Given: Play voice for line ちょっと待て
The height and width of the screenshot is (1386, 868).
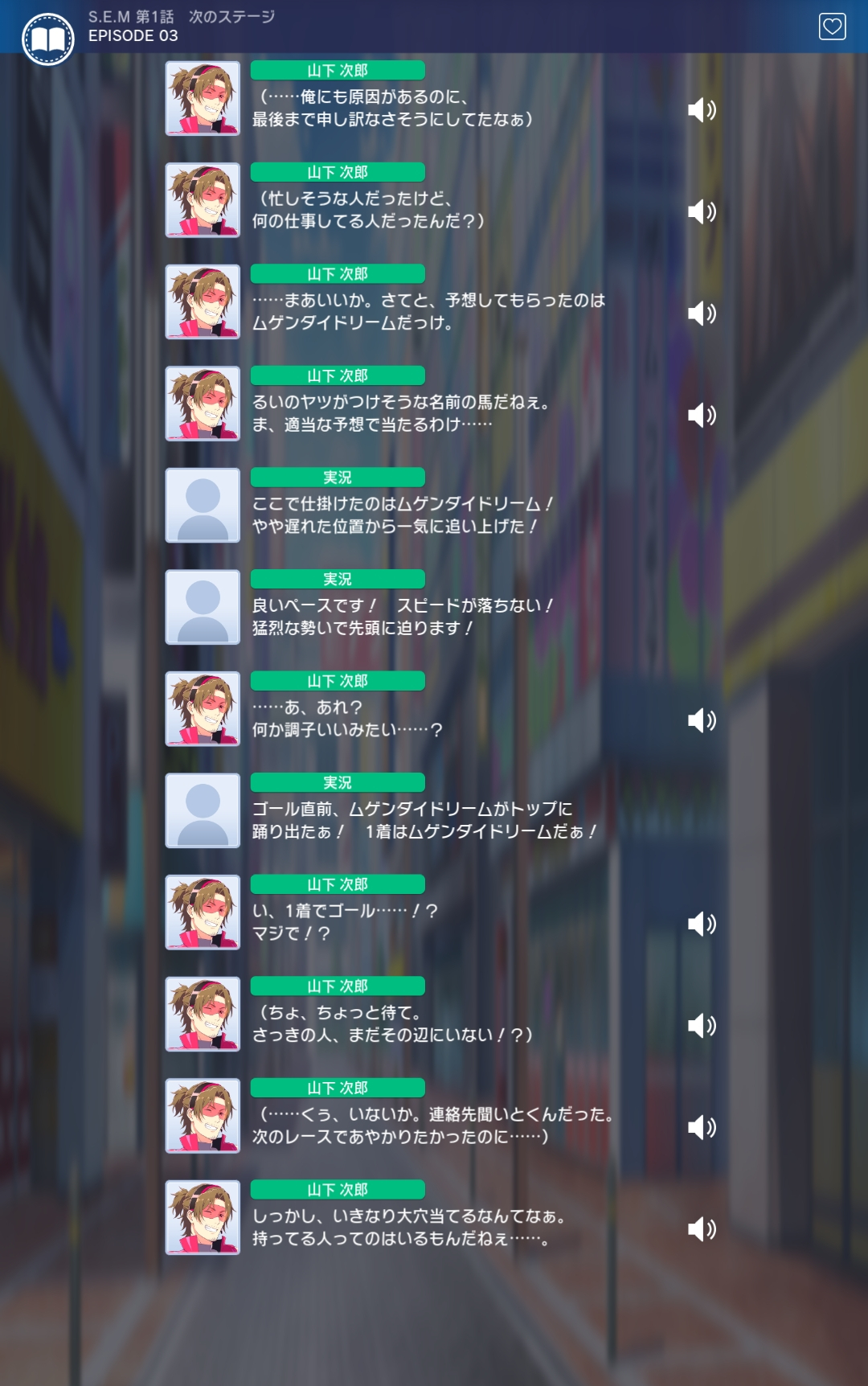Looking at the screenshot, I should click(x=702, y=1025).
